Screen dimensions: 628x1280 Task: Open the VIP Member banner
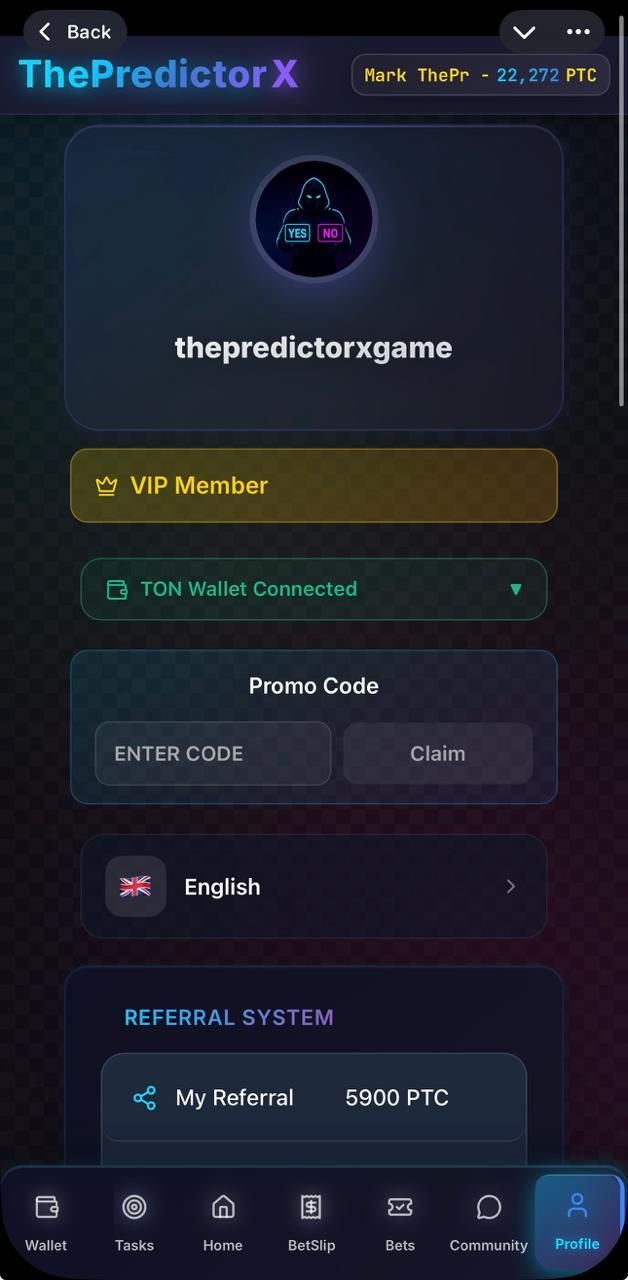click(314, 485)
